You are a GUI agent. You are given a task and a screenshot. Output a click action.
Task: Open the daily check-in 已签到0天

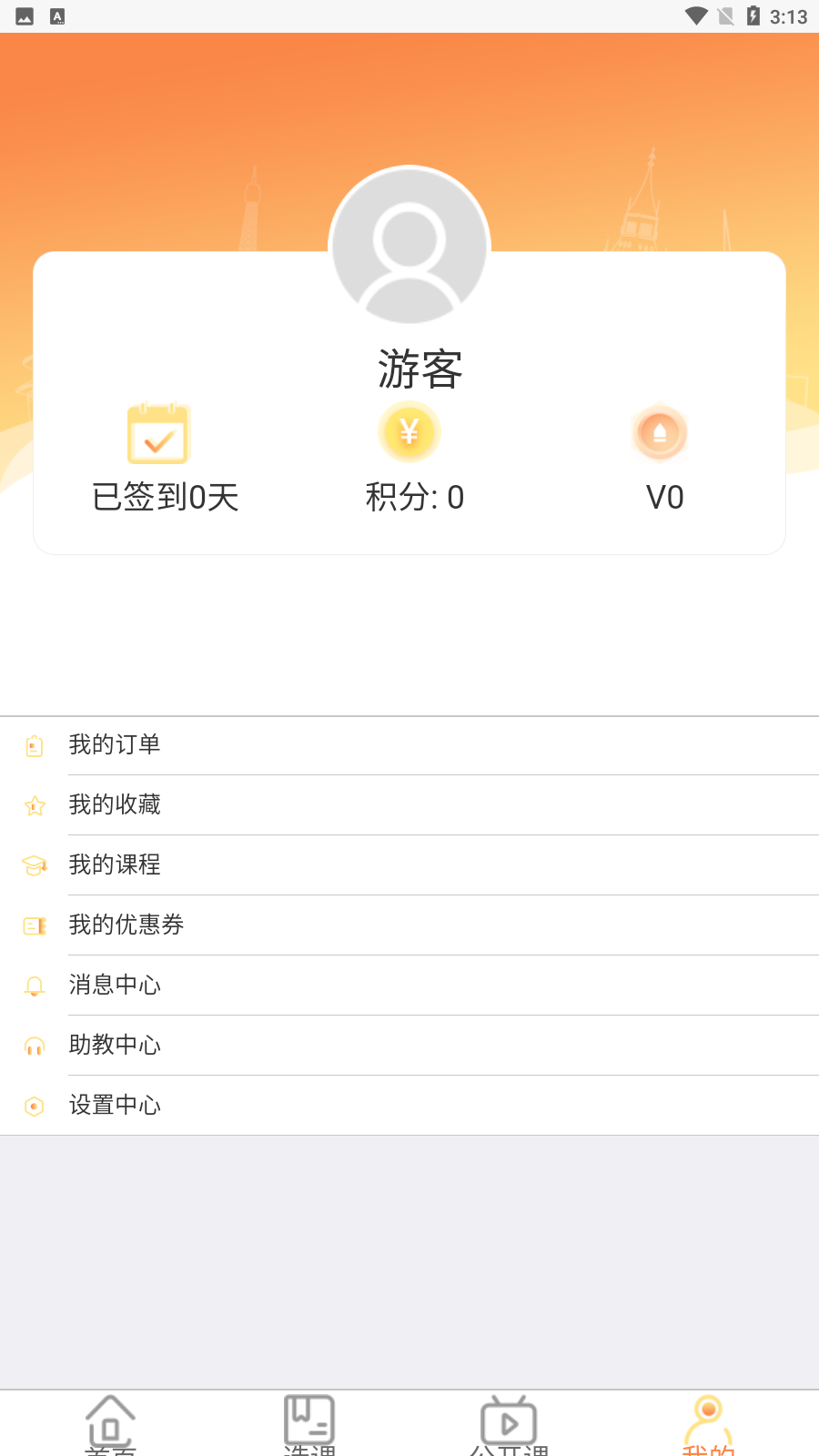tap(164, 460)
